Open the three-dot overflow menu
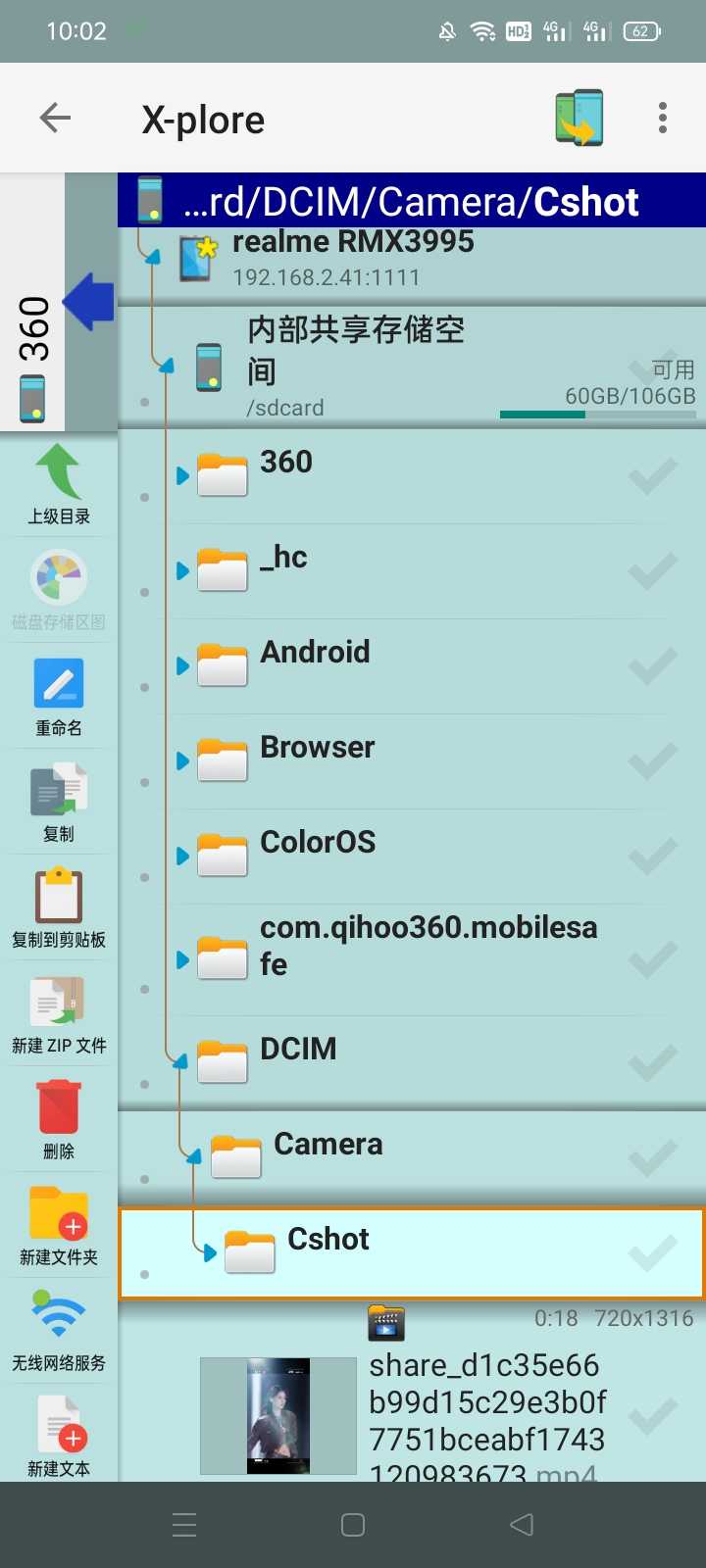This screenshot has height=1568, width=706. [663, 119]
